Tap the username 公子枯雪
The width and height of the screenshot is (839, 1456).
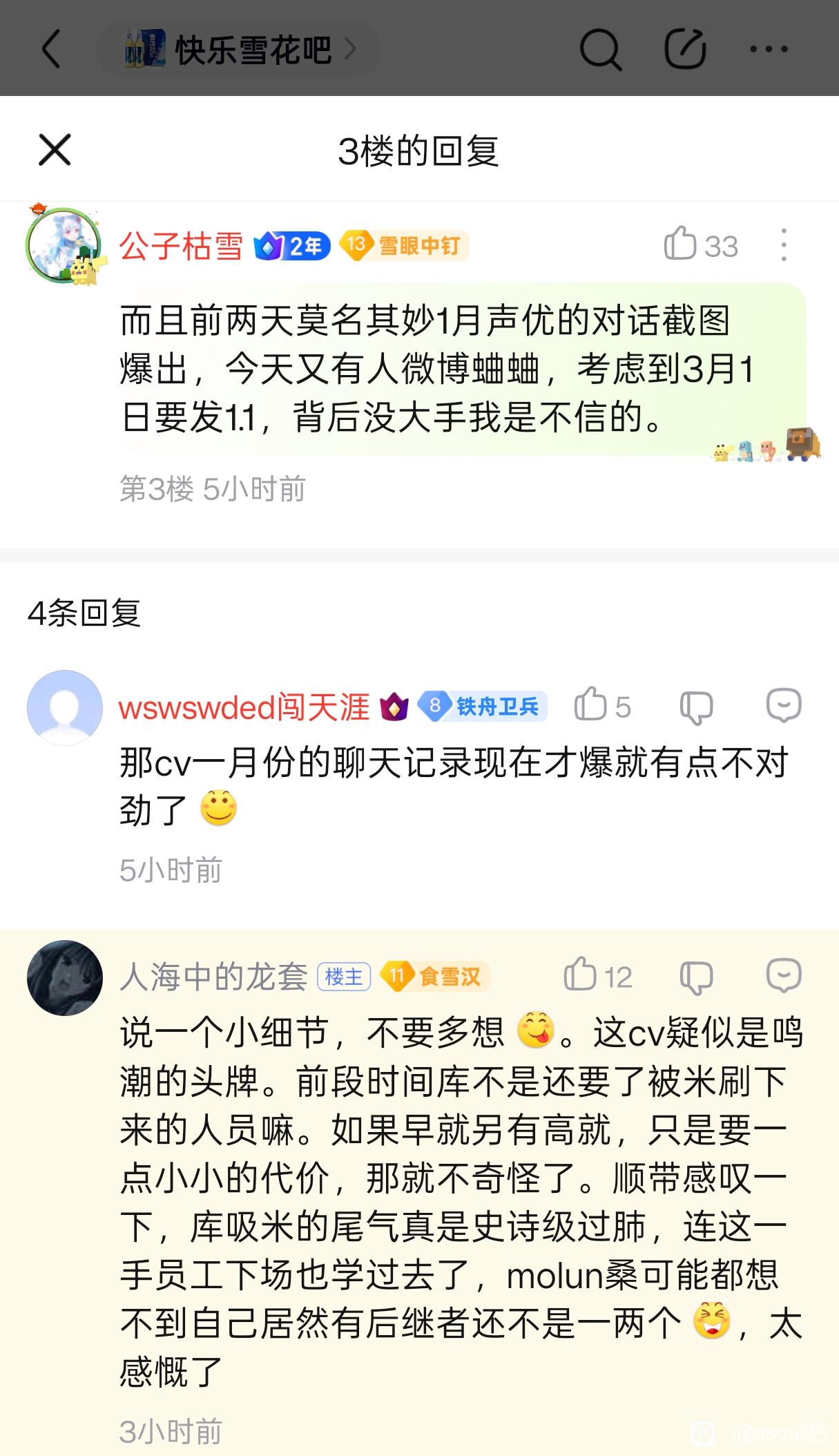pos(181,246)
